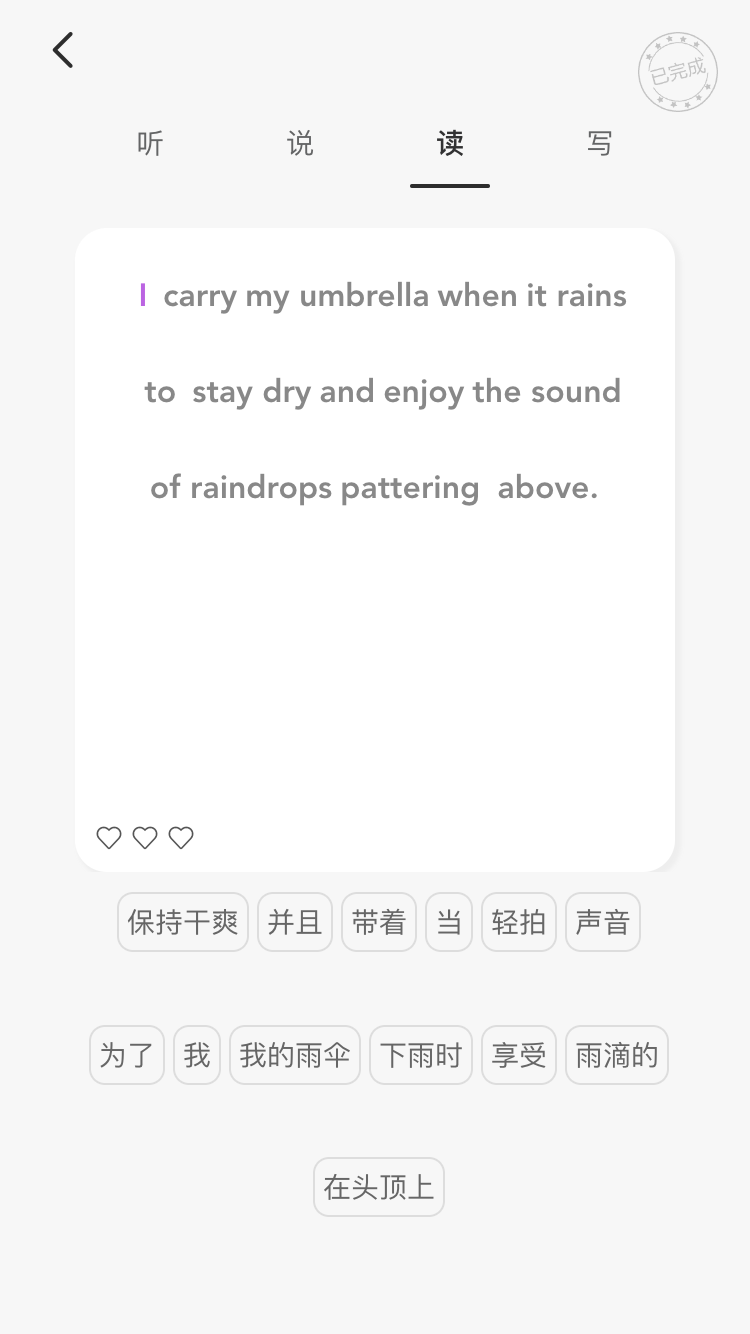This screenshot has width=750, height=1334.
Task: Tap the 我的雨伞 word chip
Action: click(295, 1055)
